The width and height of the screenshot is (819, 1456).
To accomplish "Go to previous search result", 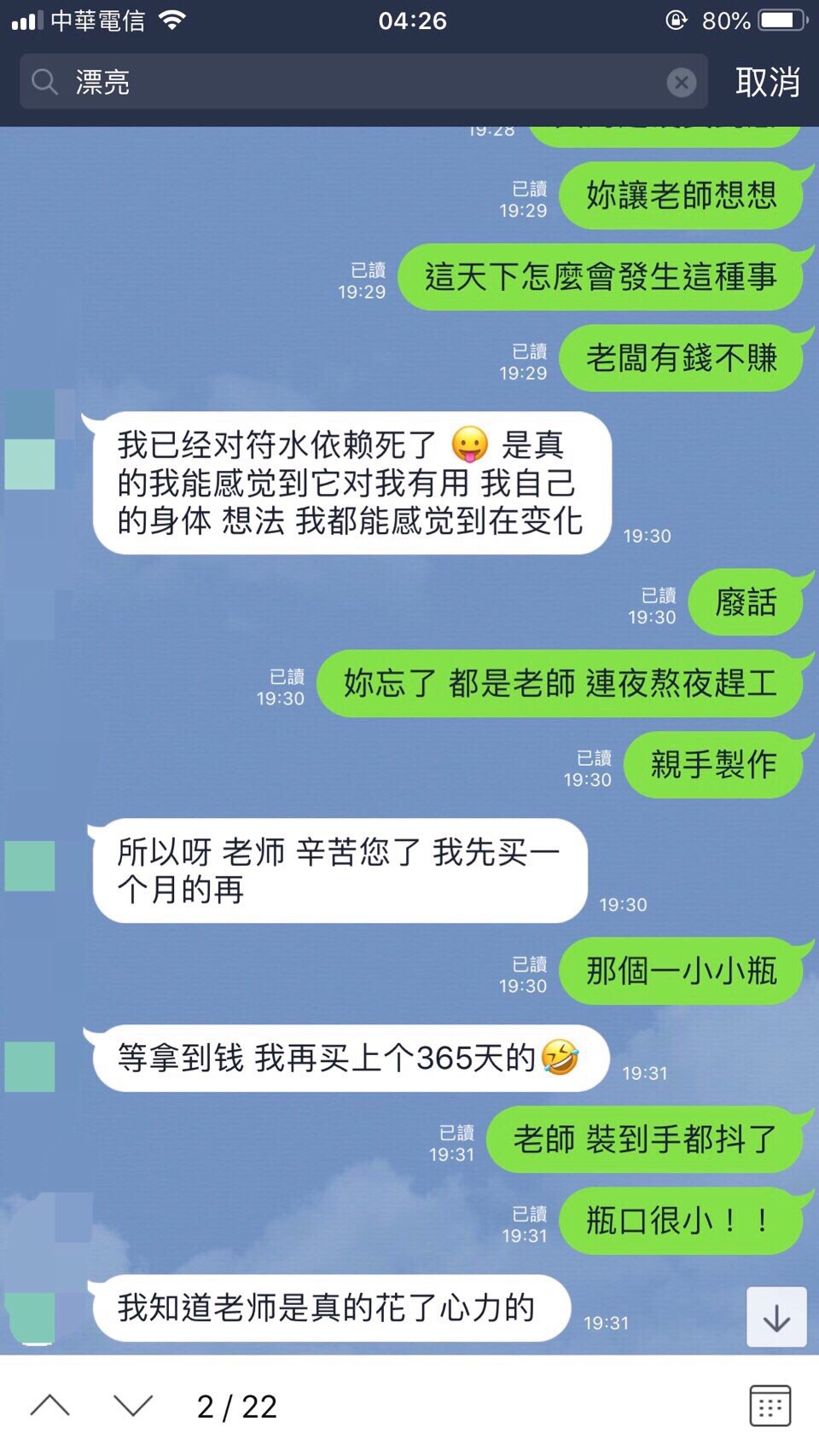I will tap(50, 1406).
